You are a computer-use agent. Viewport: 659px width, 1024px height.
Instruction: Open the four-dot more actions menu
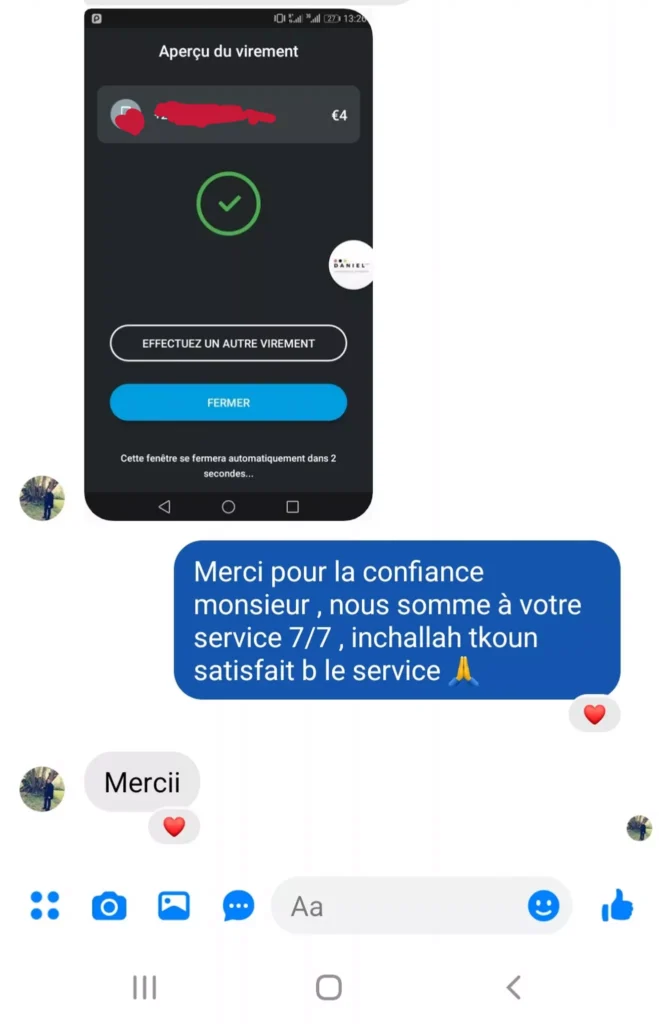45,906
